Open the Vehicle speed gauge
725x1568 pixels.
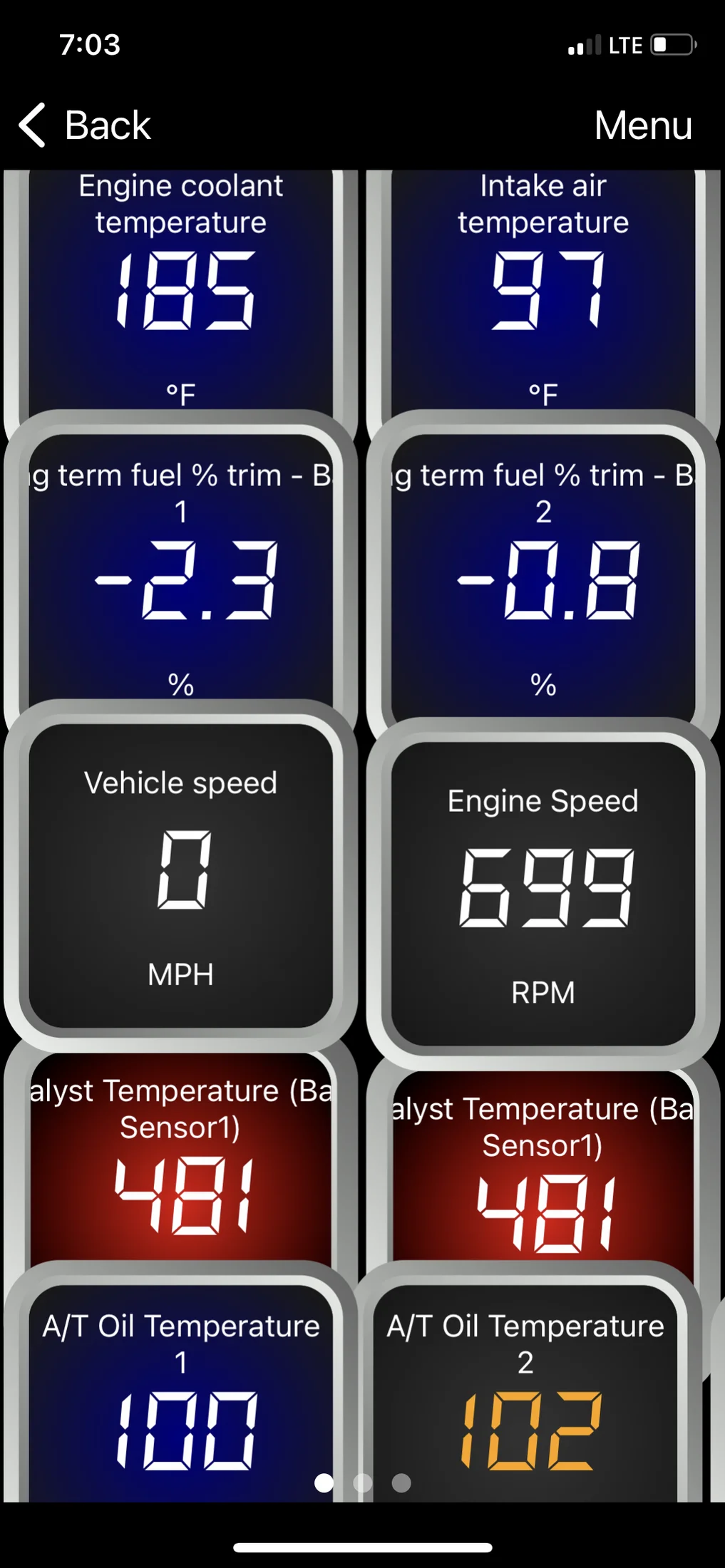point(181,875)
